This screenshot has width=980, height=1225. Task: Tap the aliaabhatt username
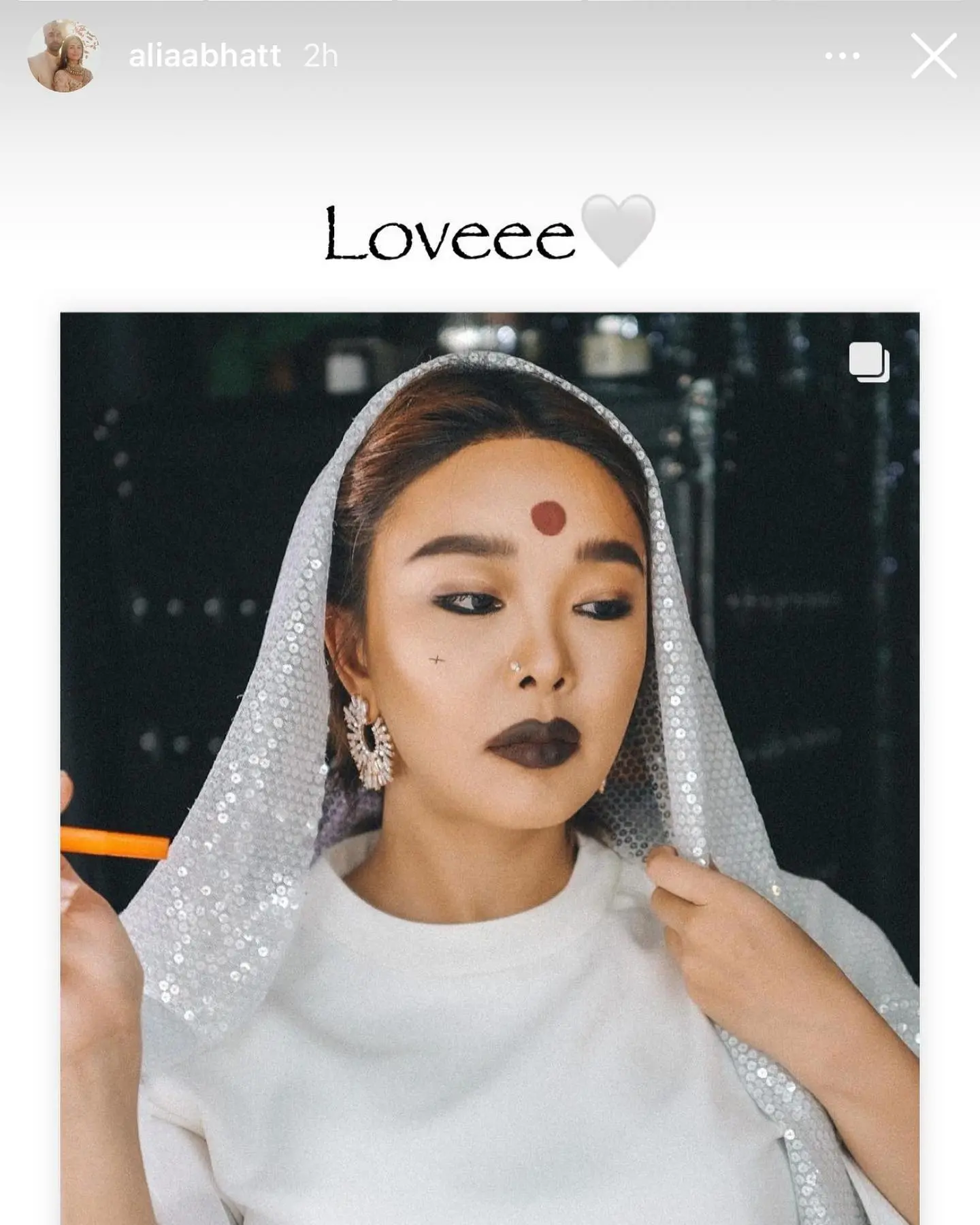point(204,56)
